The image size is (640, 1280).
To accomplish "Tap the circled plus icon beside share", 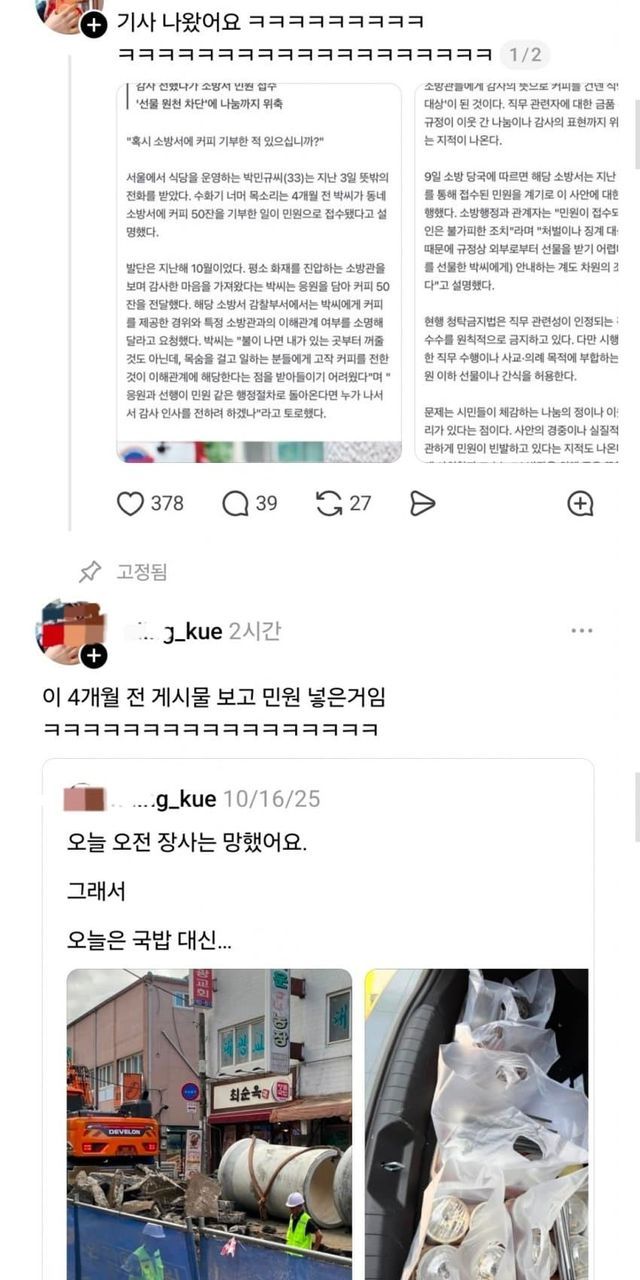I will point(580,503).
